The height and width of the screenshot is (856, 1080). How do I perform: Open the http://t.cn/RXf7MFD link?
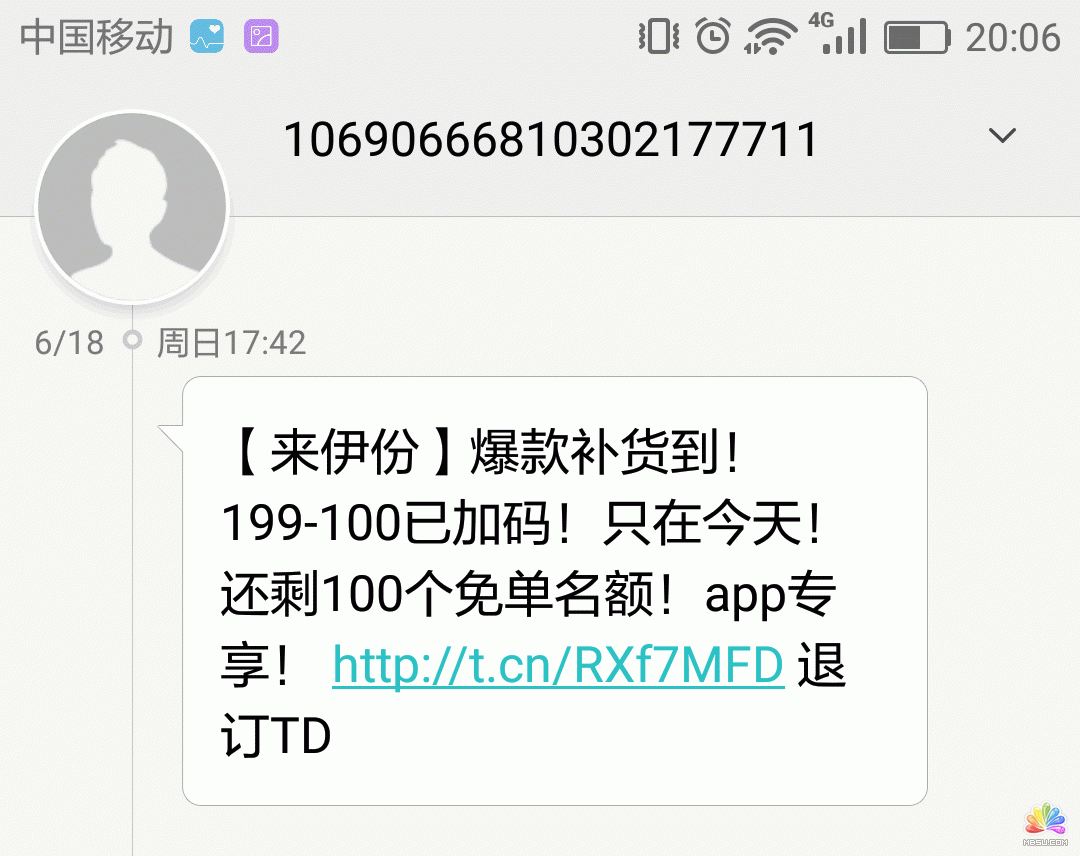click(x=558, y=666)
